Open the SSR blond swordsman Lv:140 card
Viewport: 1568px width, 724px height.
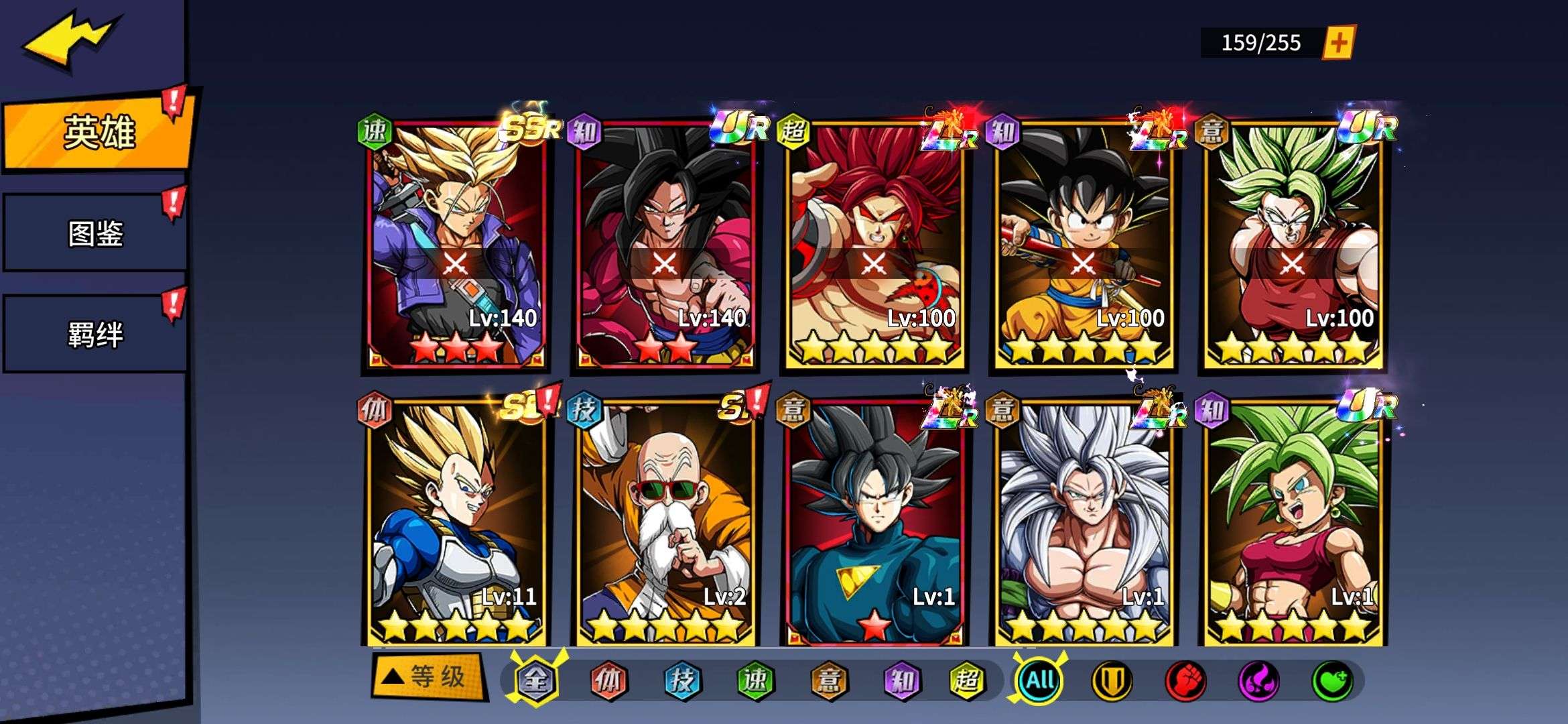tap(456, 245)
